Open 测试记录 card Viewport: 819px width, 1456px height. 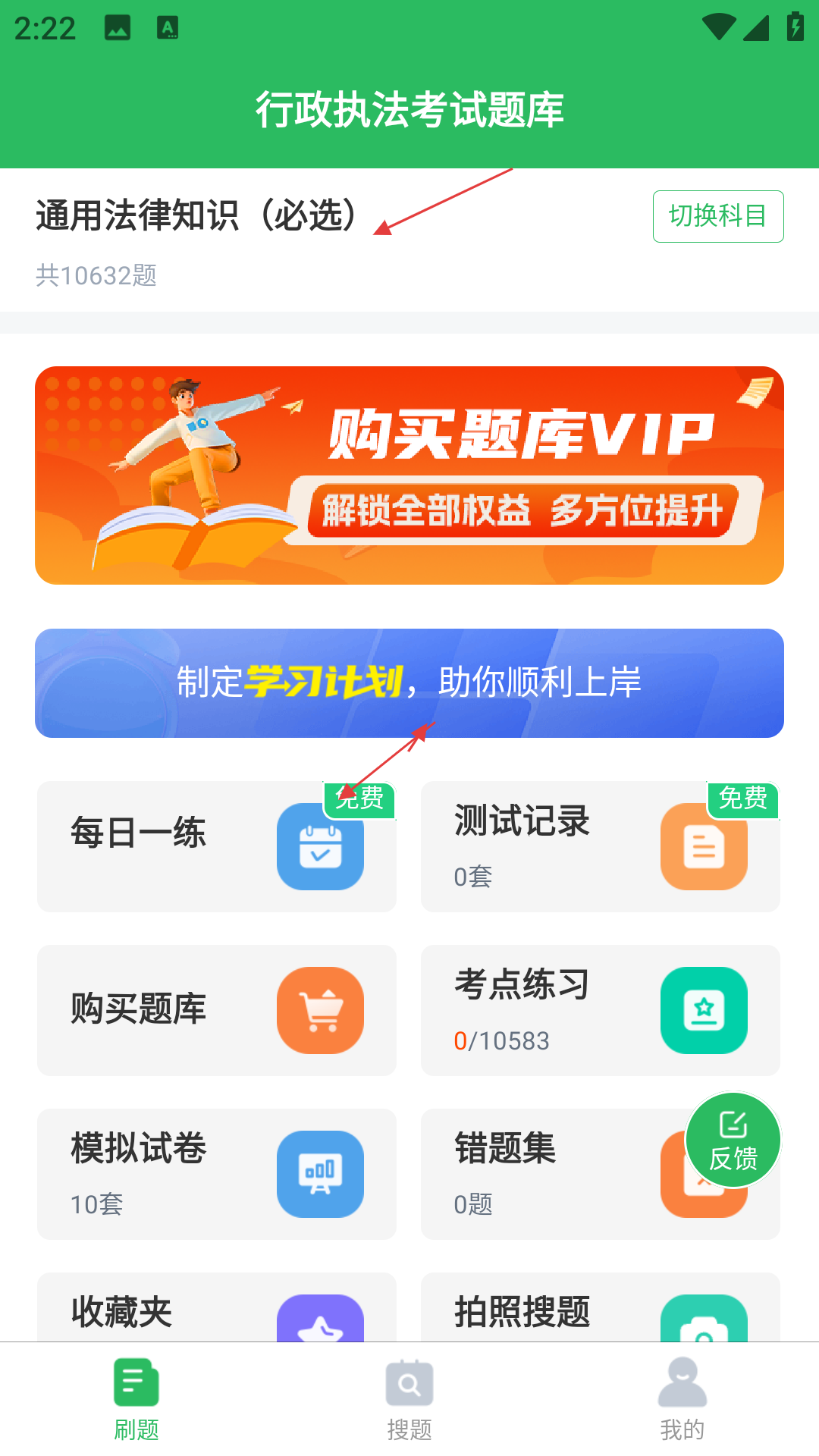pos(601,846)
